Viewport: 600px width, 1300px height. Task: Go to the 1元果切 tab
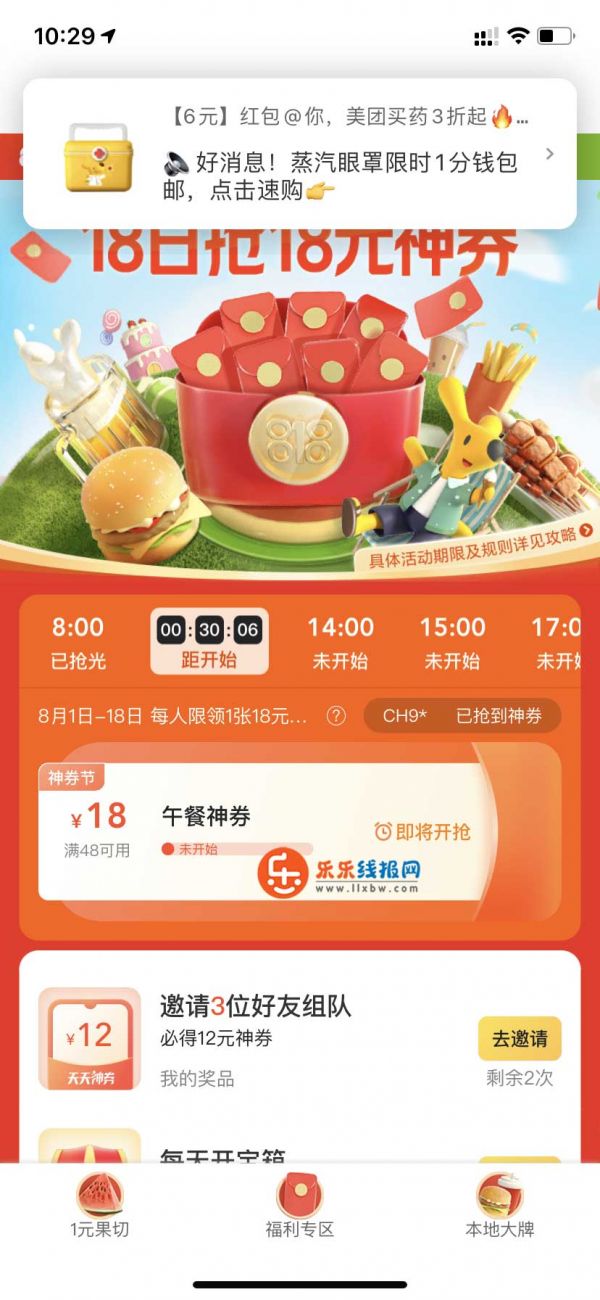coord(99,1207)
